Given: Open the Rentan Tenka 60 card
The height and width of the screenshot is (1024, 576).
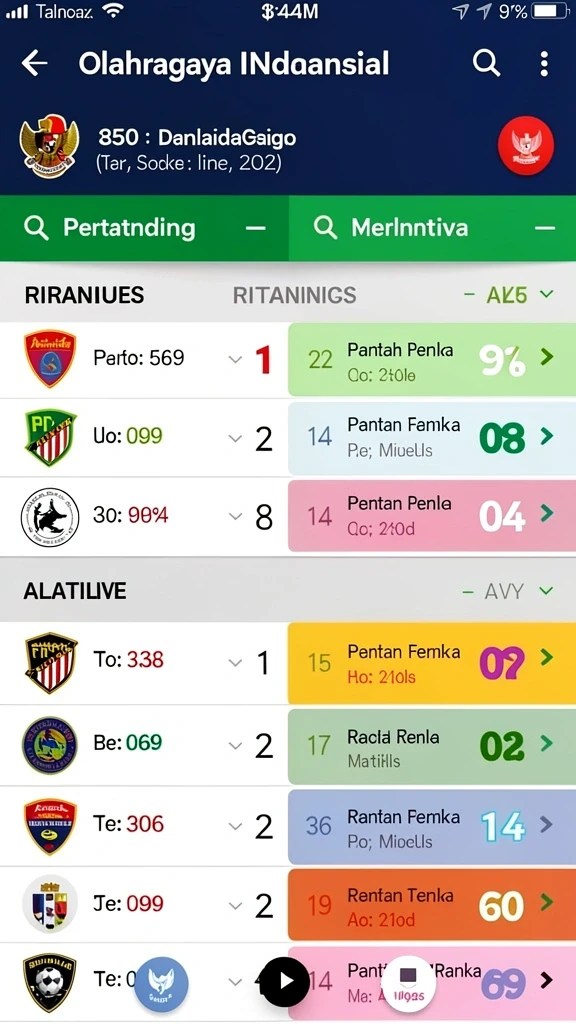Looking at the screenshot, I should point(432,904).
